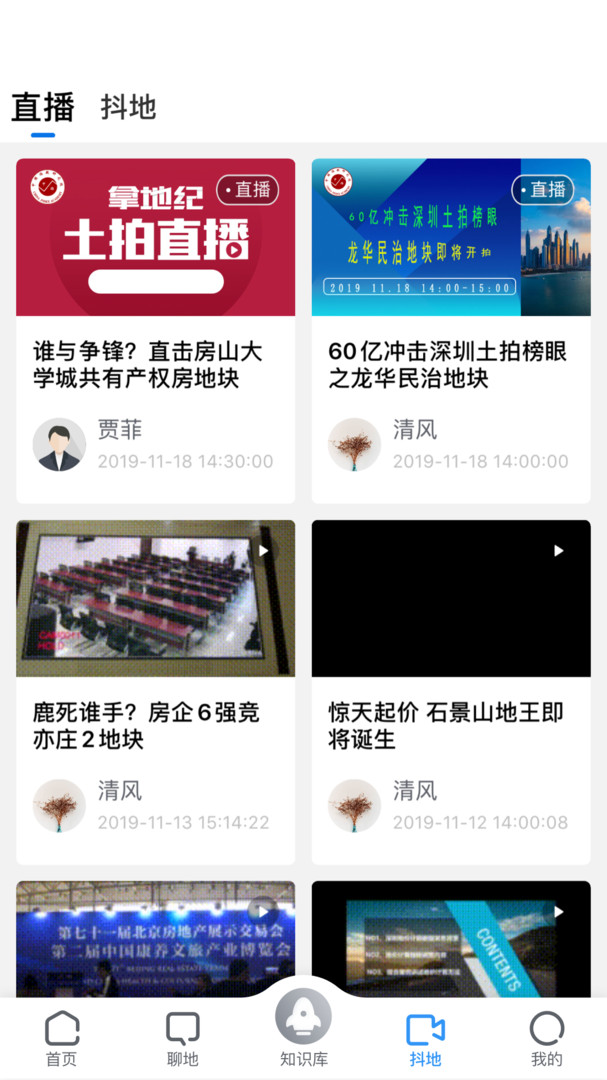
Task: Open the 知识库 center tab
Action: pyautogui.click(x=304, y=1028)
